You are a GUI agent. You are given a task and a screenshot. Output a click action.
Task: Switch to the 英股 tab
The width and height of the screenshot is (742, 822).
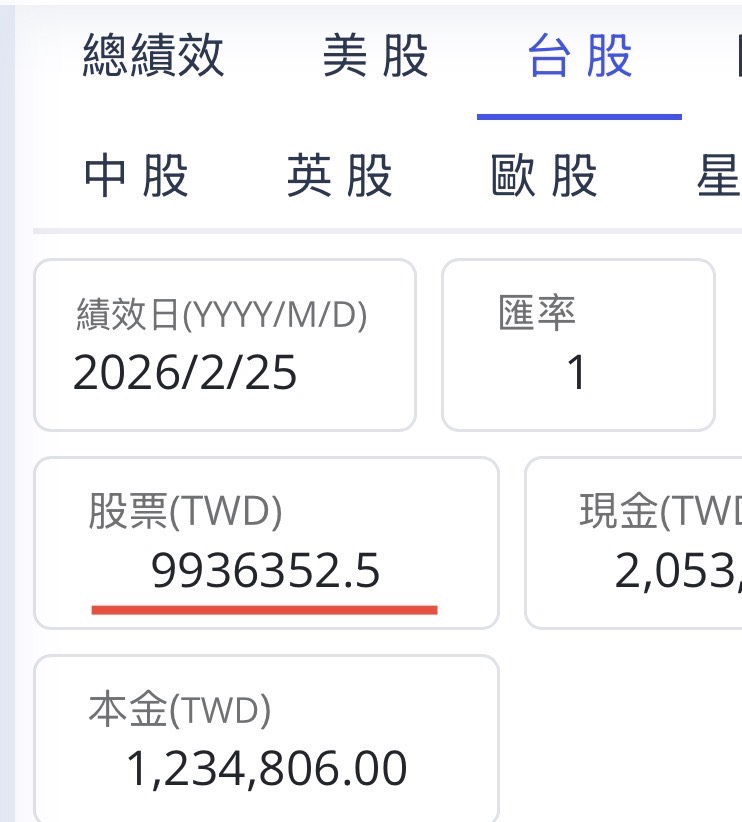[x=340, y=177]
